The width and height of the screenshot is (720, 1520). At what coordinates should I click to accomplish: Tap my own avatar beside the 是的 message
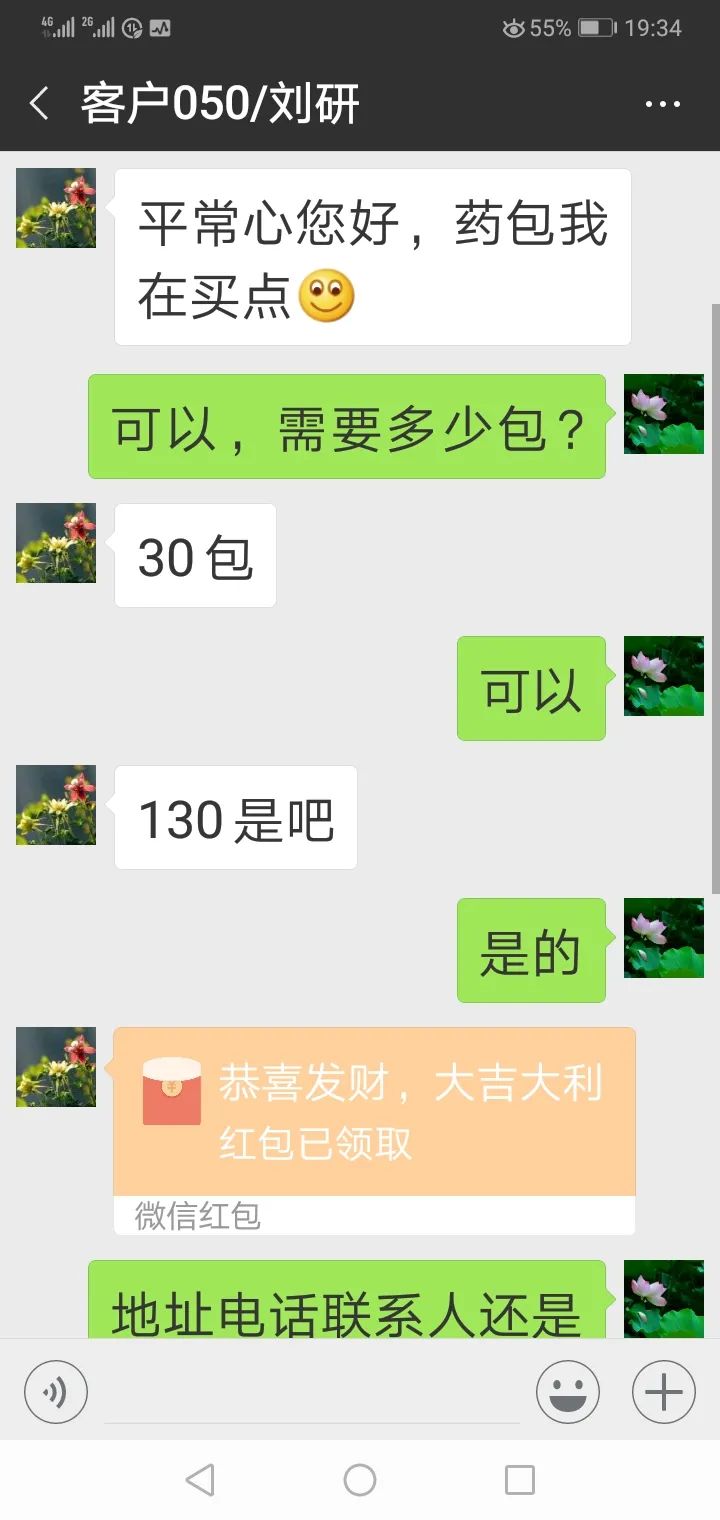point(664,938)
